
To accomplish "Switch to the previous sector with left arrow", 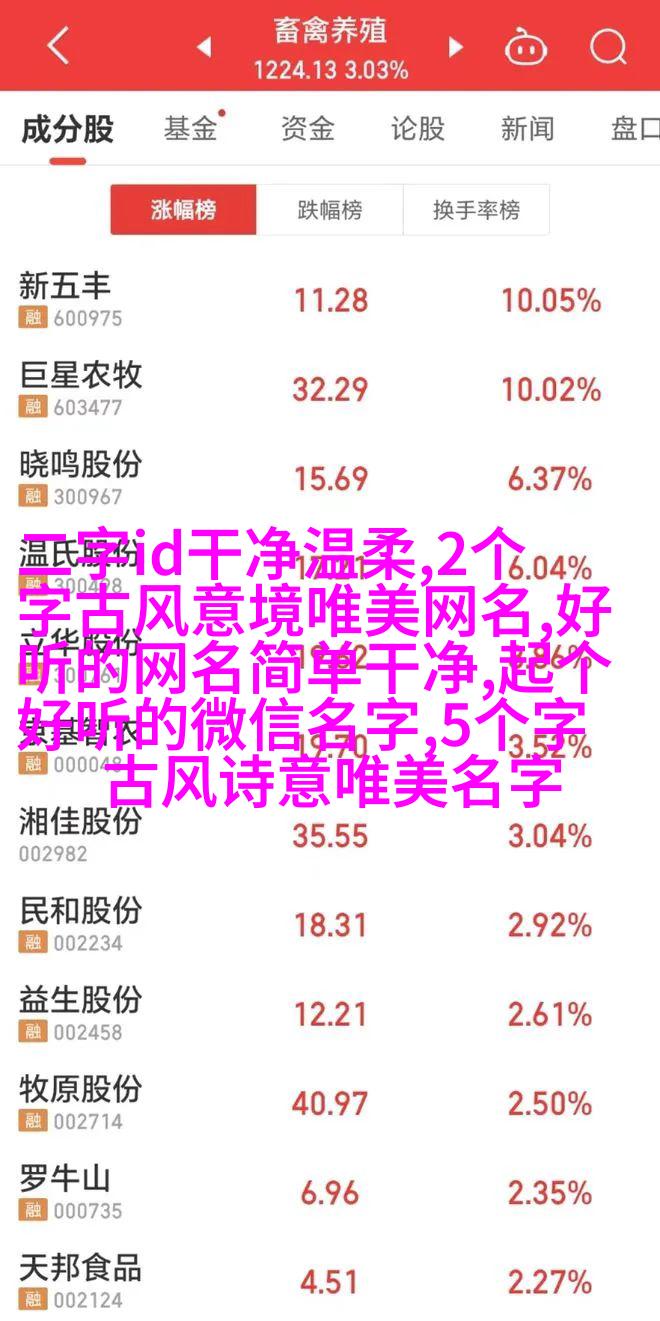I will (204, 47).
